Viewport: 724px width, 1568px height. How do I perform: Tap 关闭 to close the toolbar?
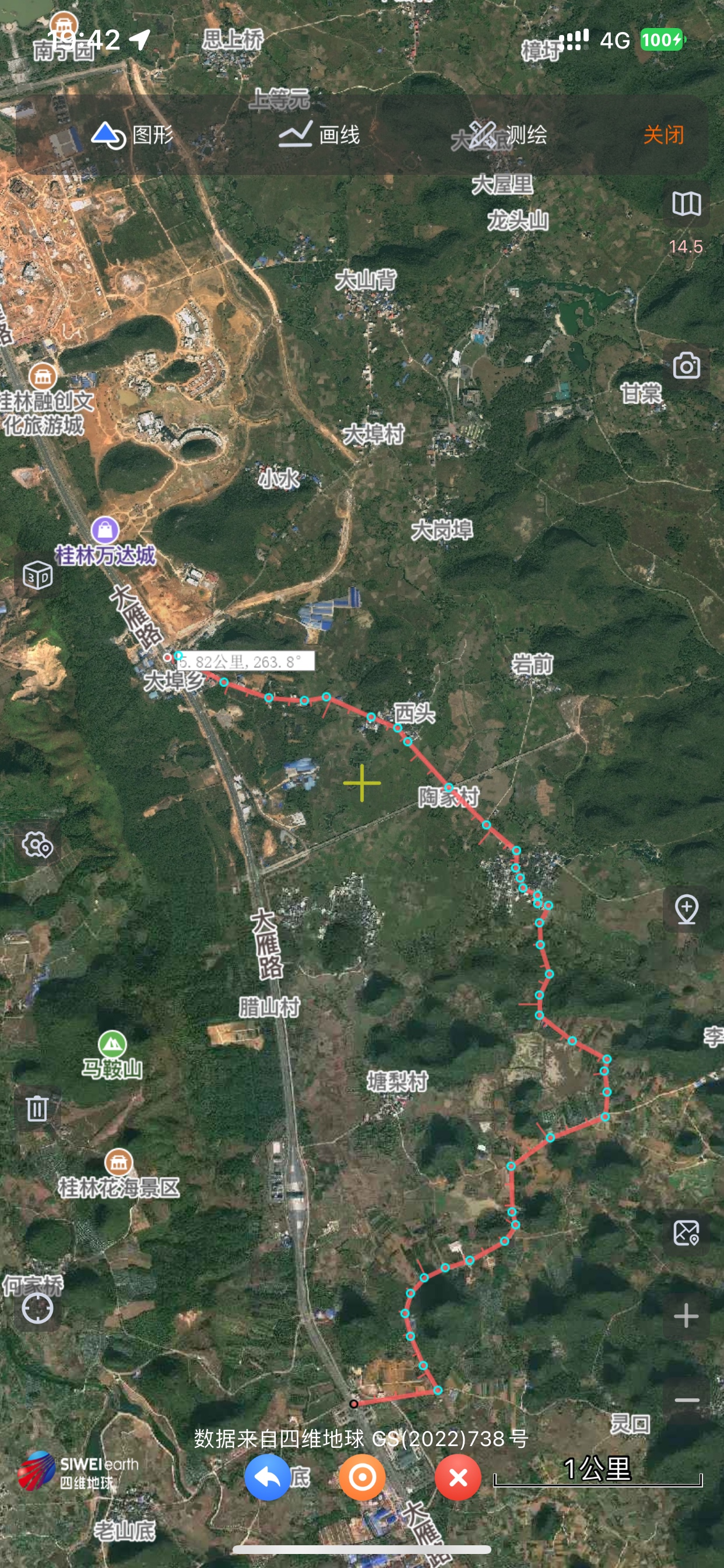tap(663, 135)
